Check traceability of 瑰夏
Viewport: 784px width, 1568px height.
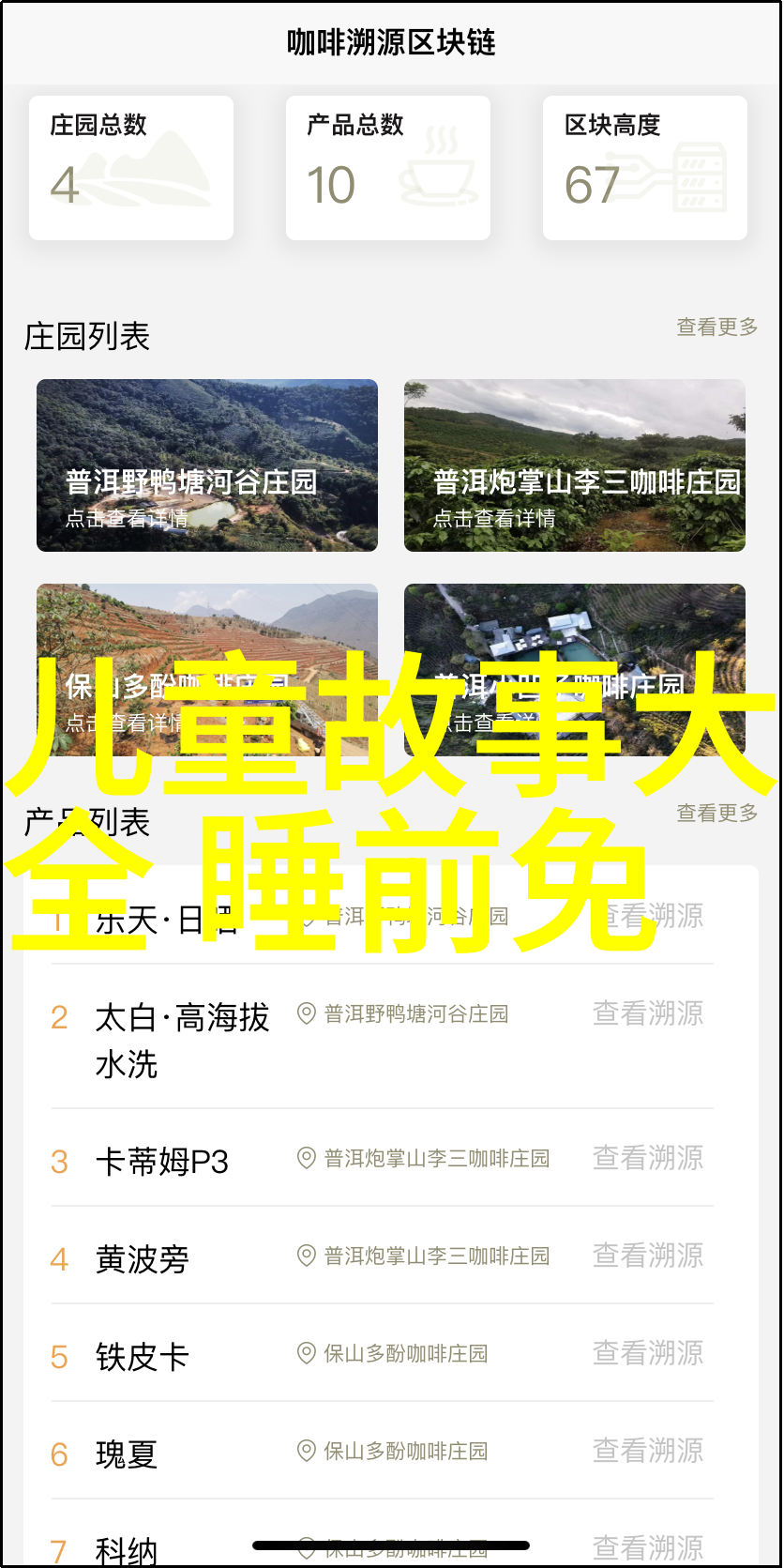click(x=647, y=1451)
